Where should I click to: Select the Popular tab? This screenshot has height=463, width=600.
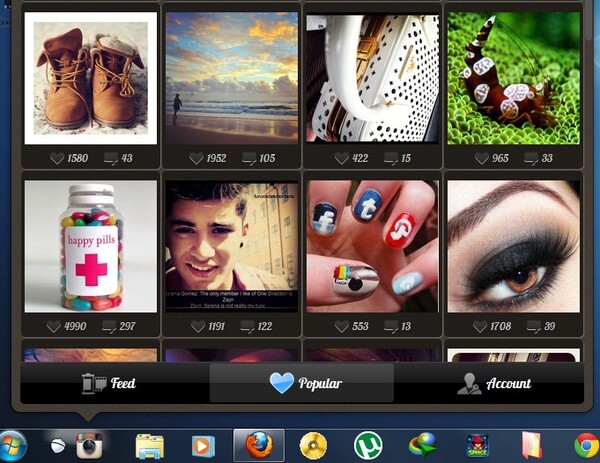click(302, 383)
